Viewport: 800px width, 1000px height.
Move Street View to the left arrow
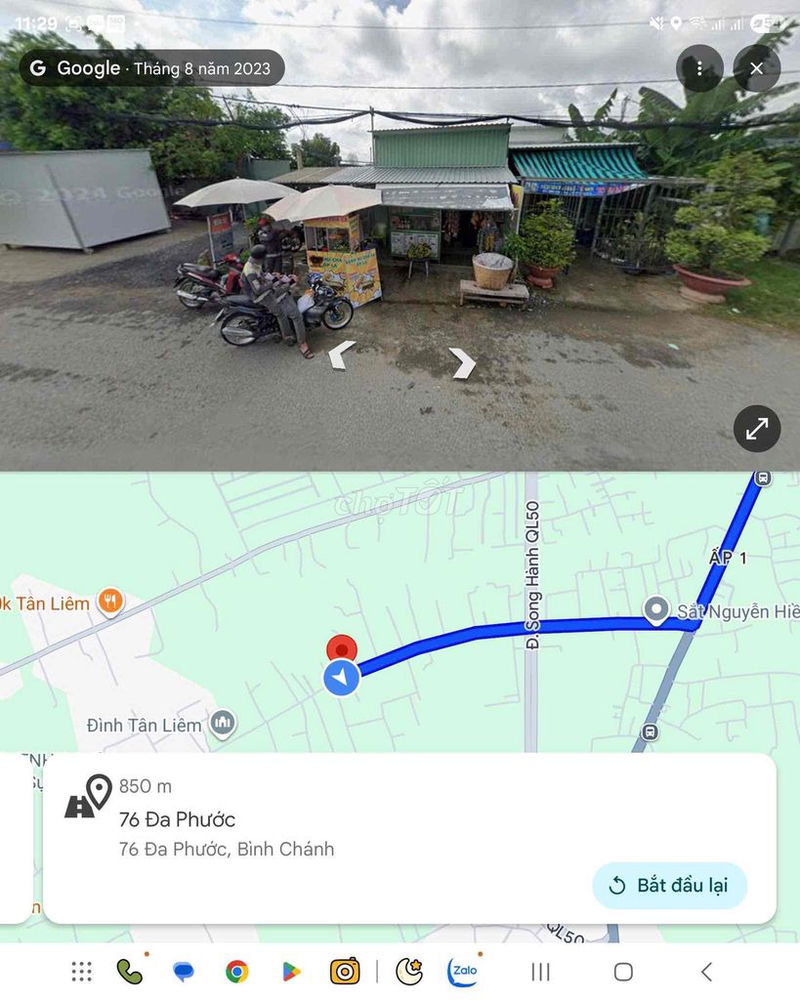coord(342,354)
